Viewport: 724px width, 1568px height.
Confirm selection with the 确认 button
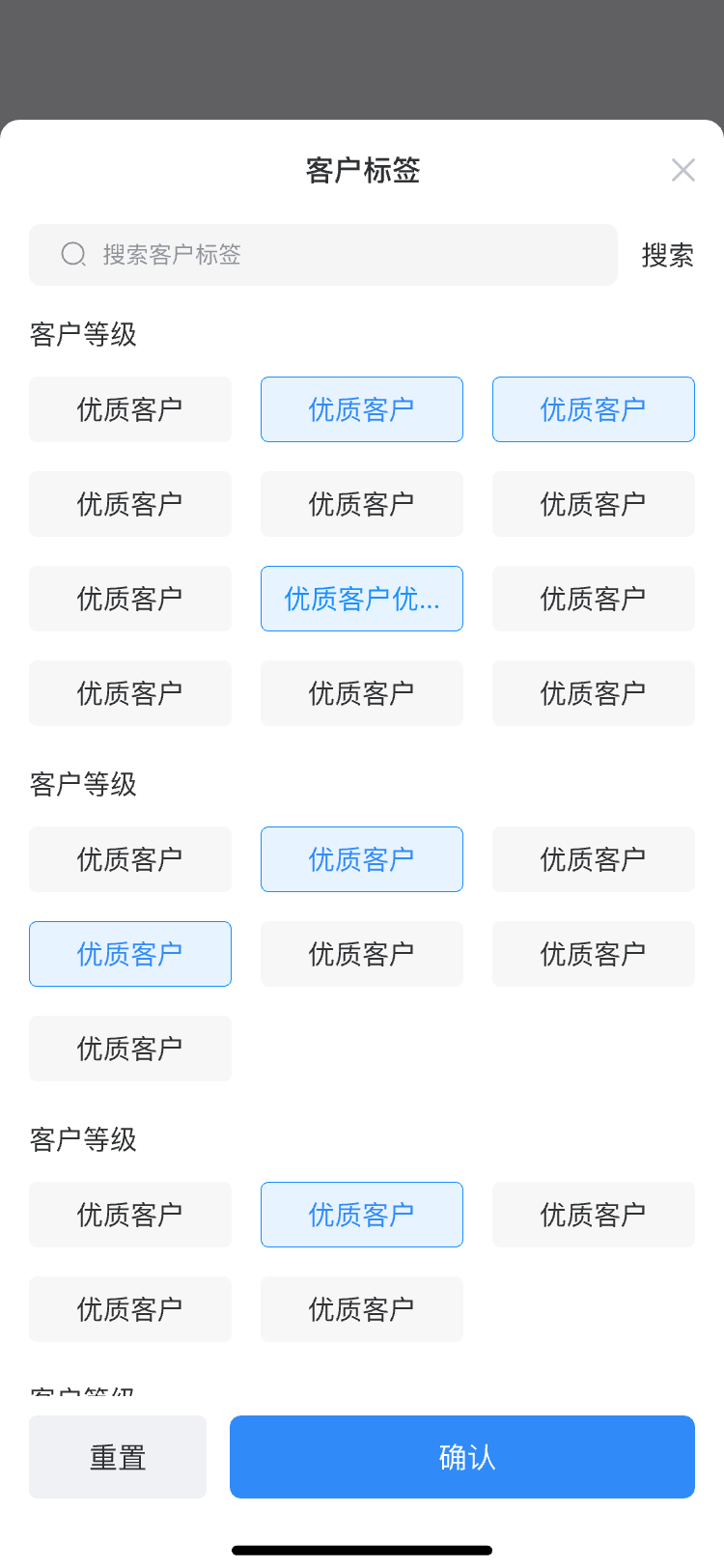pos(461,1456)
